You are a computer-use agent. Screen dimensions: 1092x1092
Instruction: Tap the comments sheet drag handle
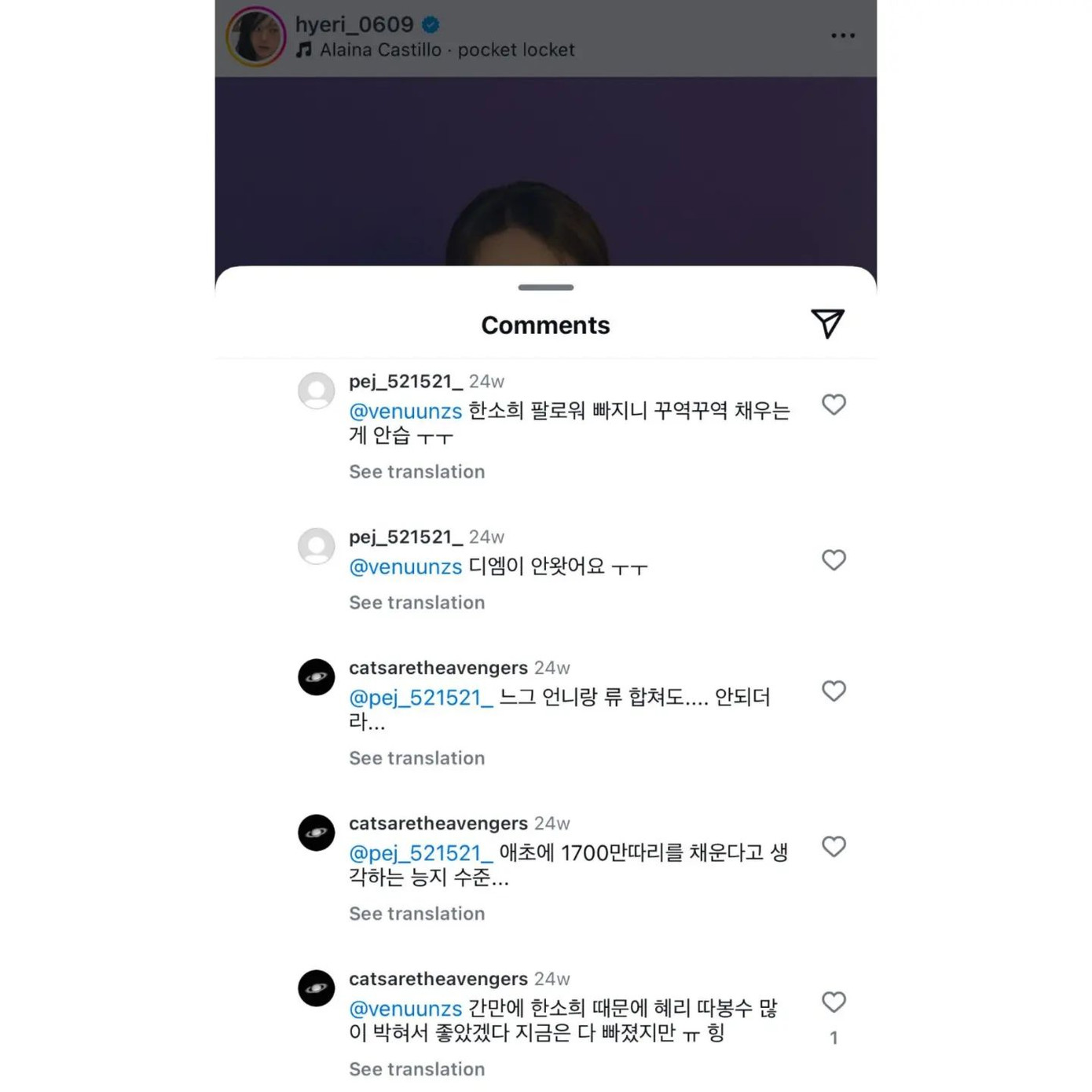tap(545, 288)
